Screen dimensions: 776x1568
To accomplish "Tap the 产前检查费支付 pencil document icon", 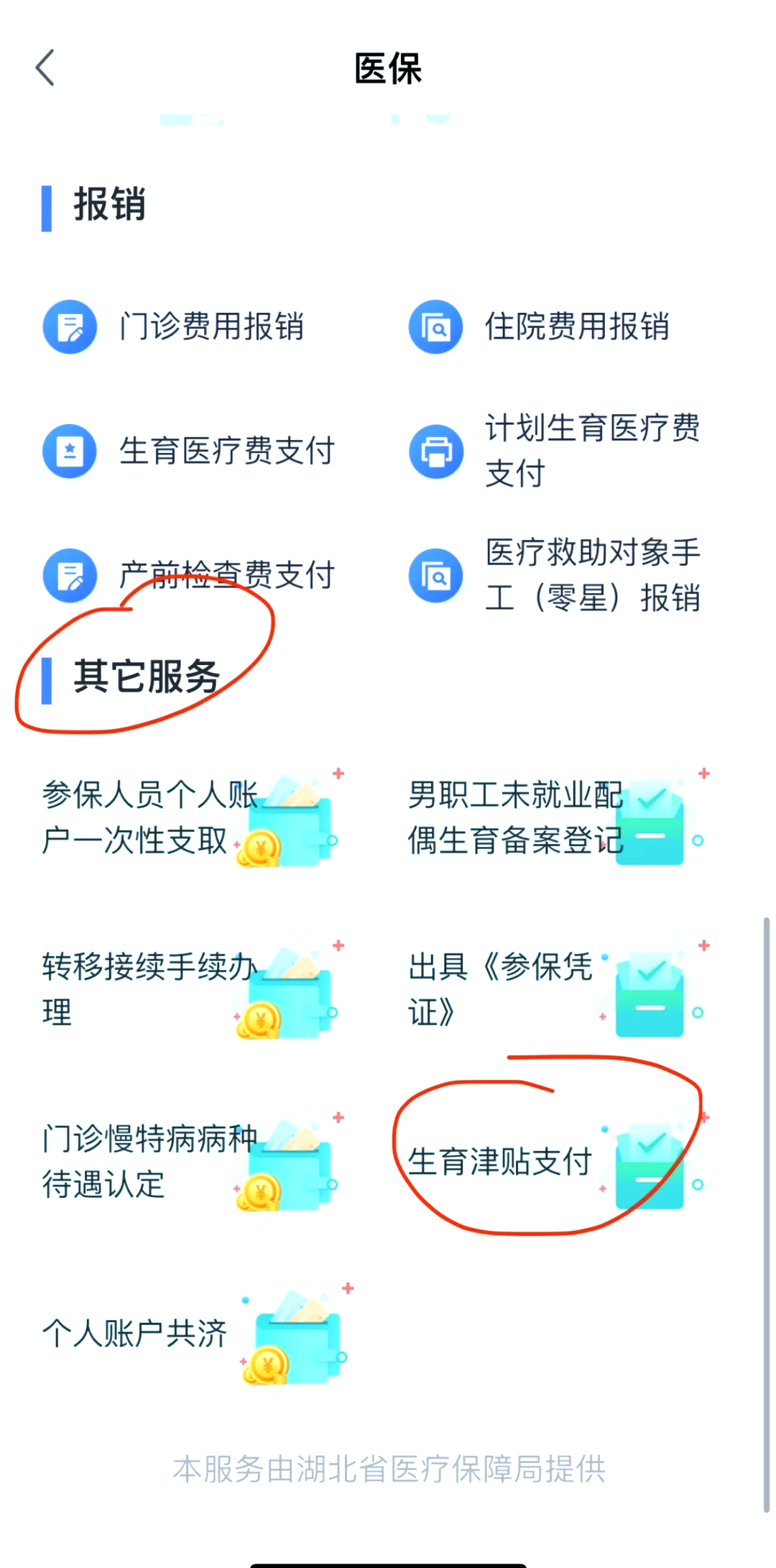I will click(x=70, y=574).
